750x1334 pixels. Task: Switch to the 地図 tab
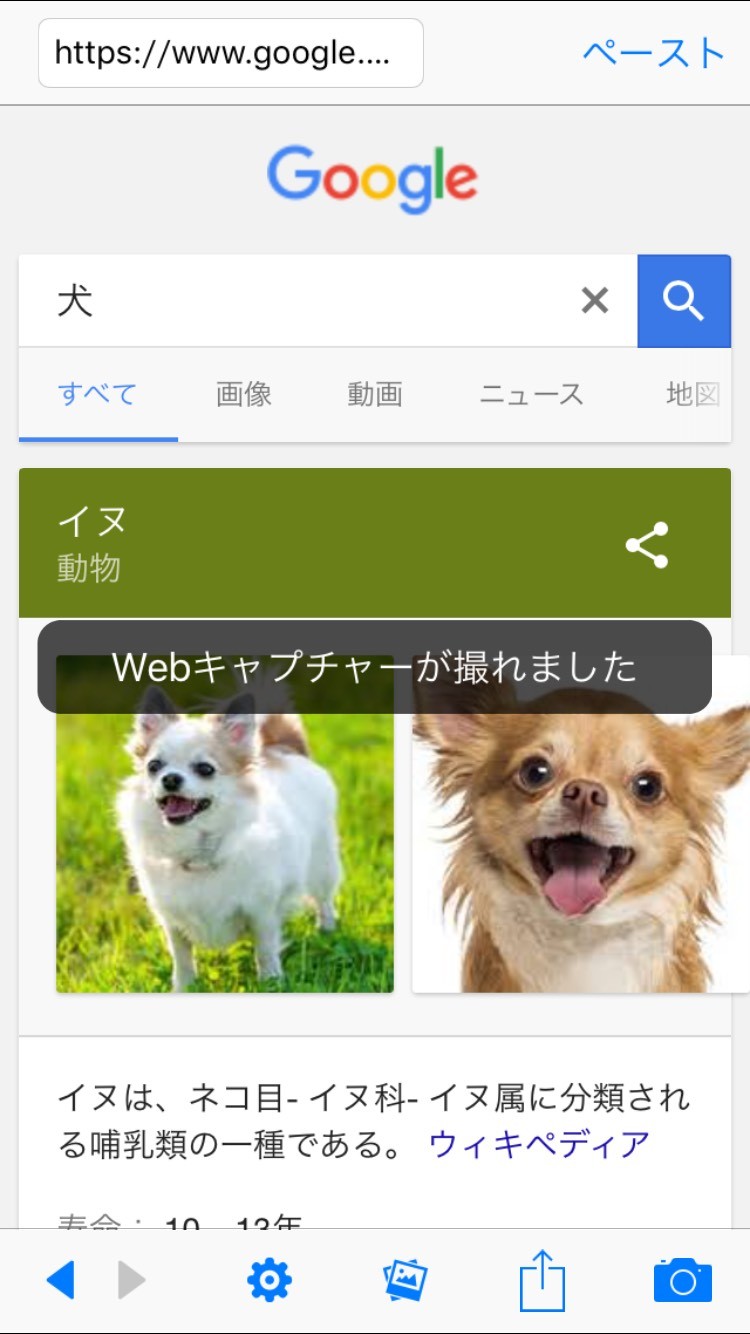point(693,394)
